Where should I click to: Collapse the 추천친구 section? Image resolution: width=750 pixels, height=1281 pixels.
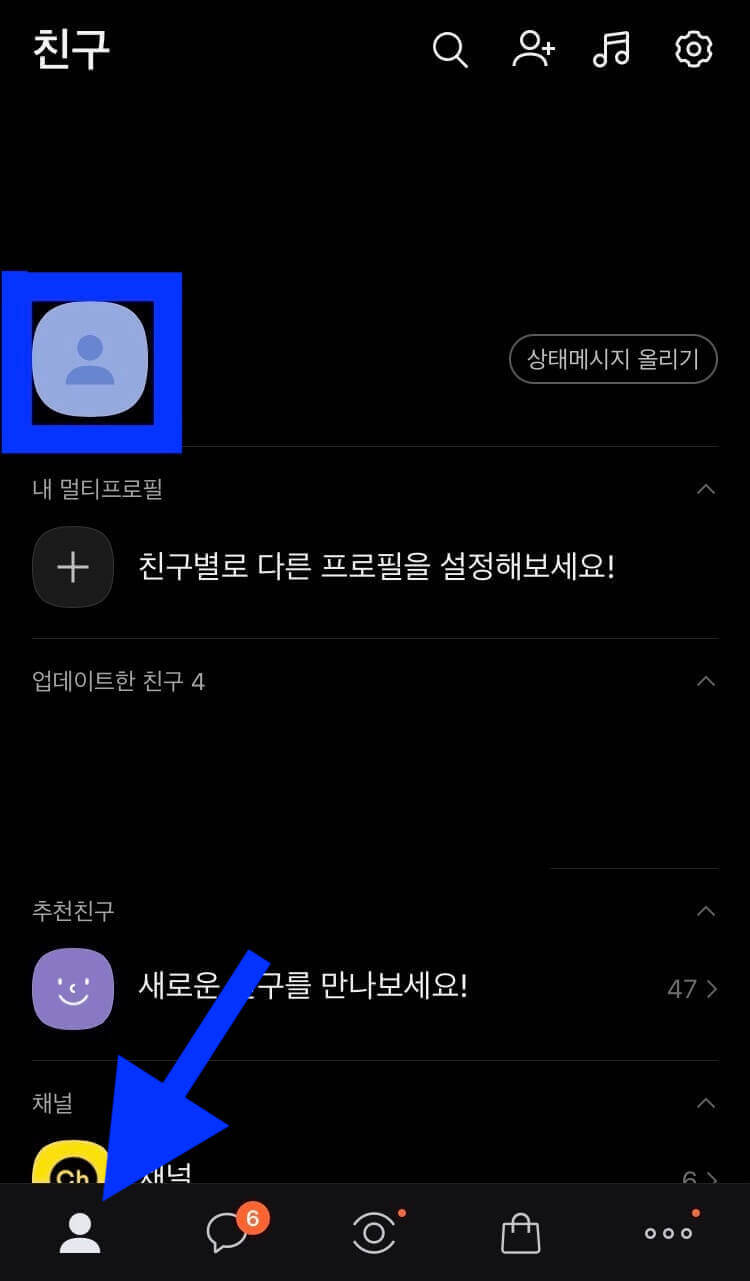(706, 911)
